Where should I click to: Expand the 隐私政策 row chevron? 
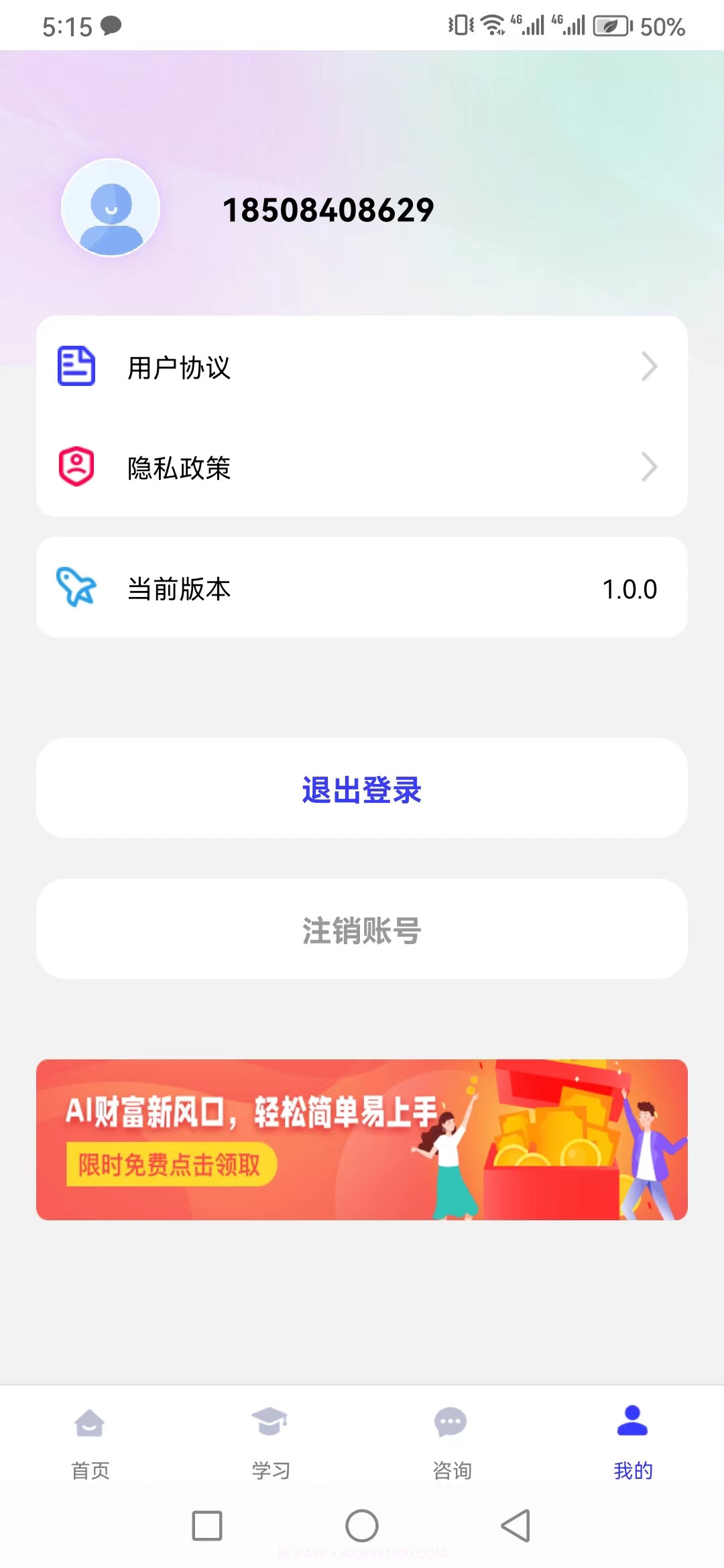[x=648, y=467]
